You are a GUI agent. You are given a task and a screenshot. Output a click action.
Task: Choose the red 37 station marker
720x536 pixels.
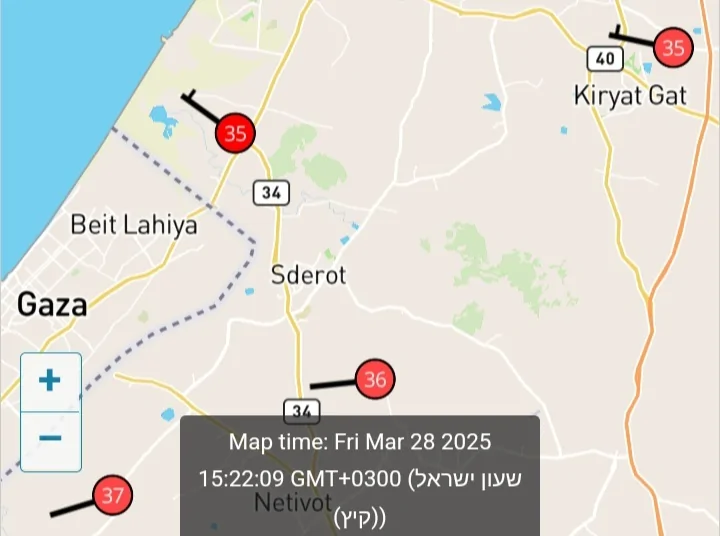pyautogui.click(x=112, y=494)
